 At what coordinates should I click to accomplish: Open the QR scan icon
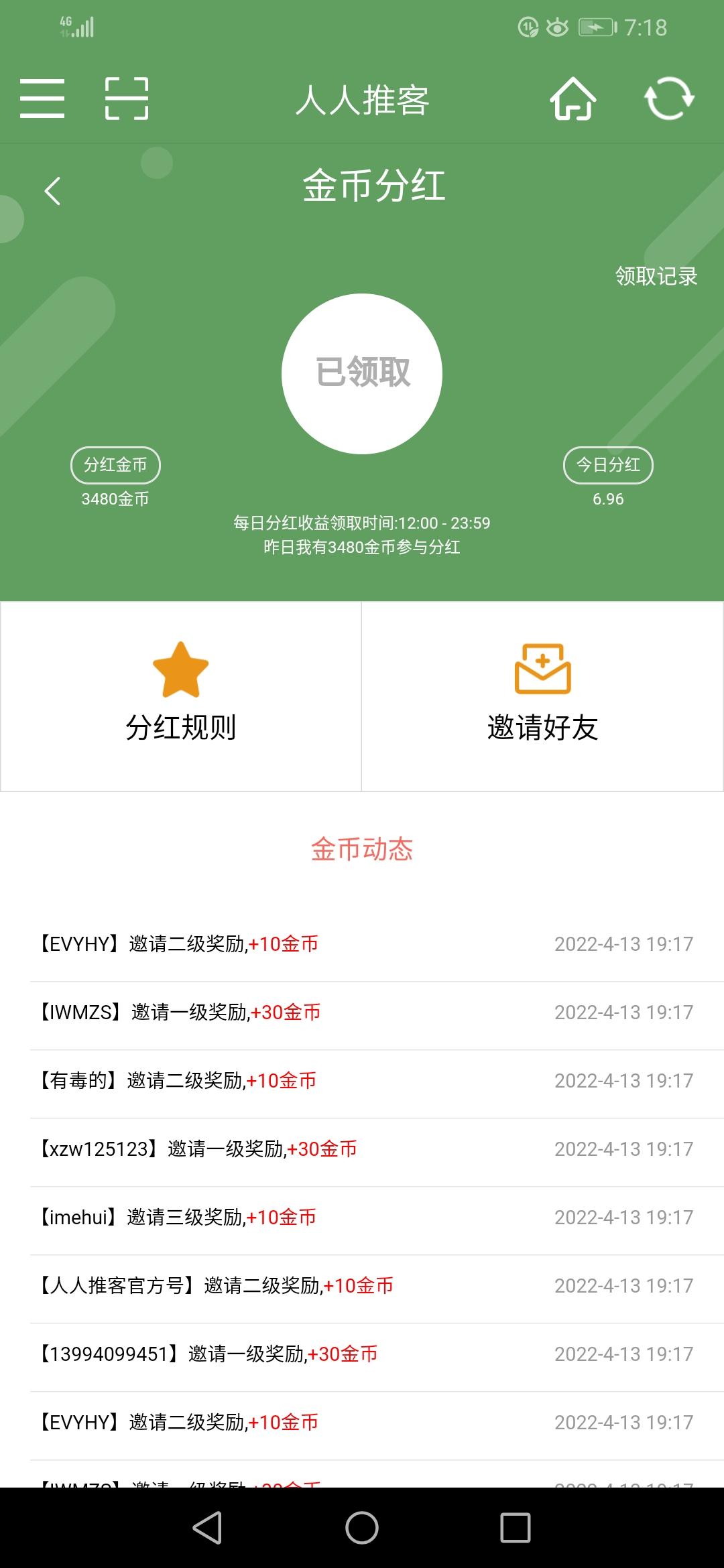coord(127,99)
